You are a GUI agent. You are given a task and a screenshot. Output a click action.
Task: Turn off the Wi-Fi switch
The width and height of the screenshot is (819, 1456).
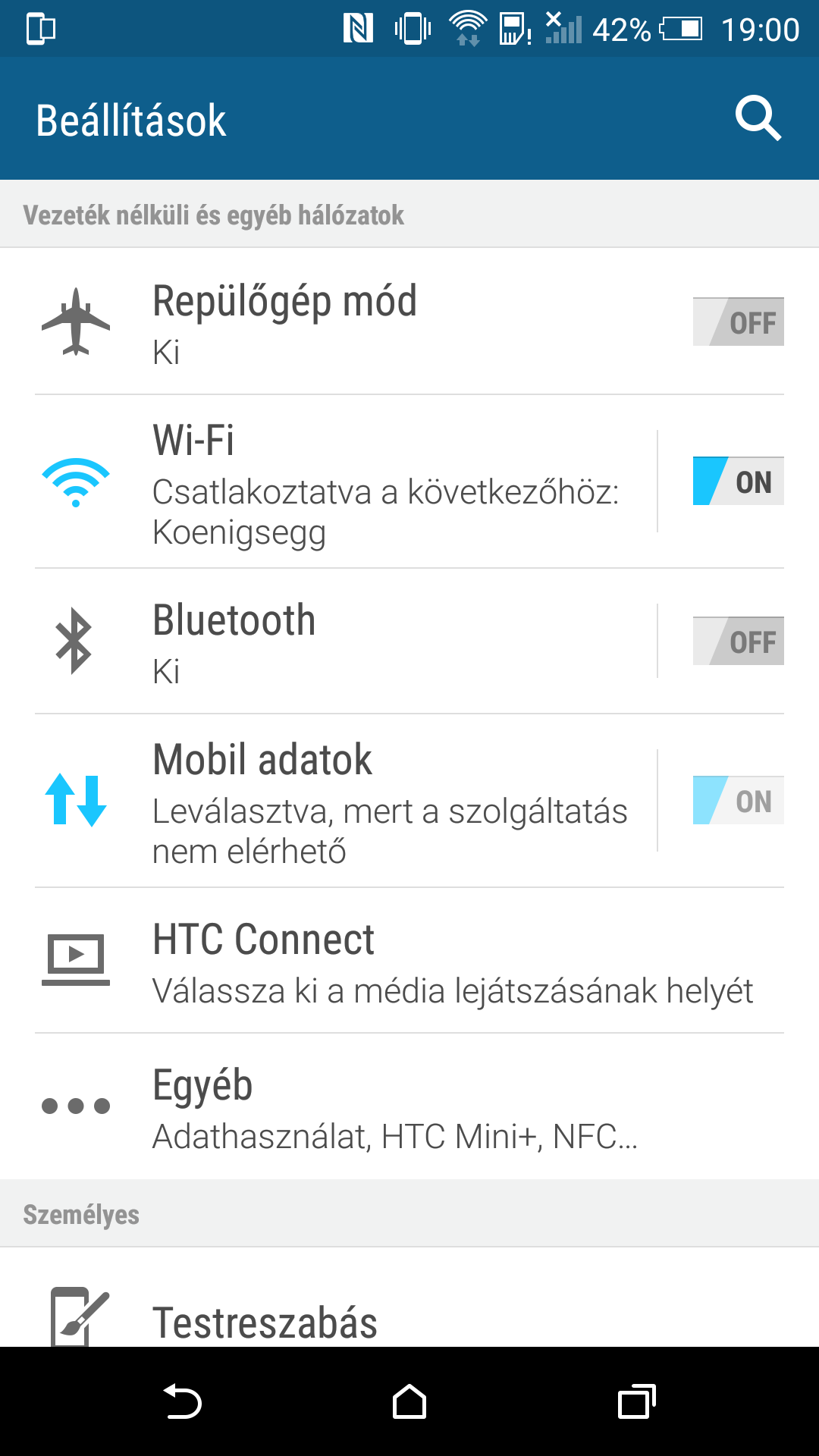(738, 482)
